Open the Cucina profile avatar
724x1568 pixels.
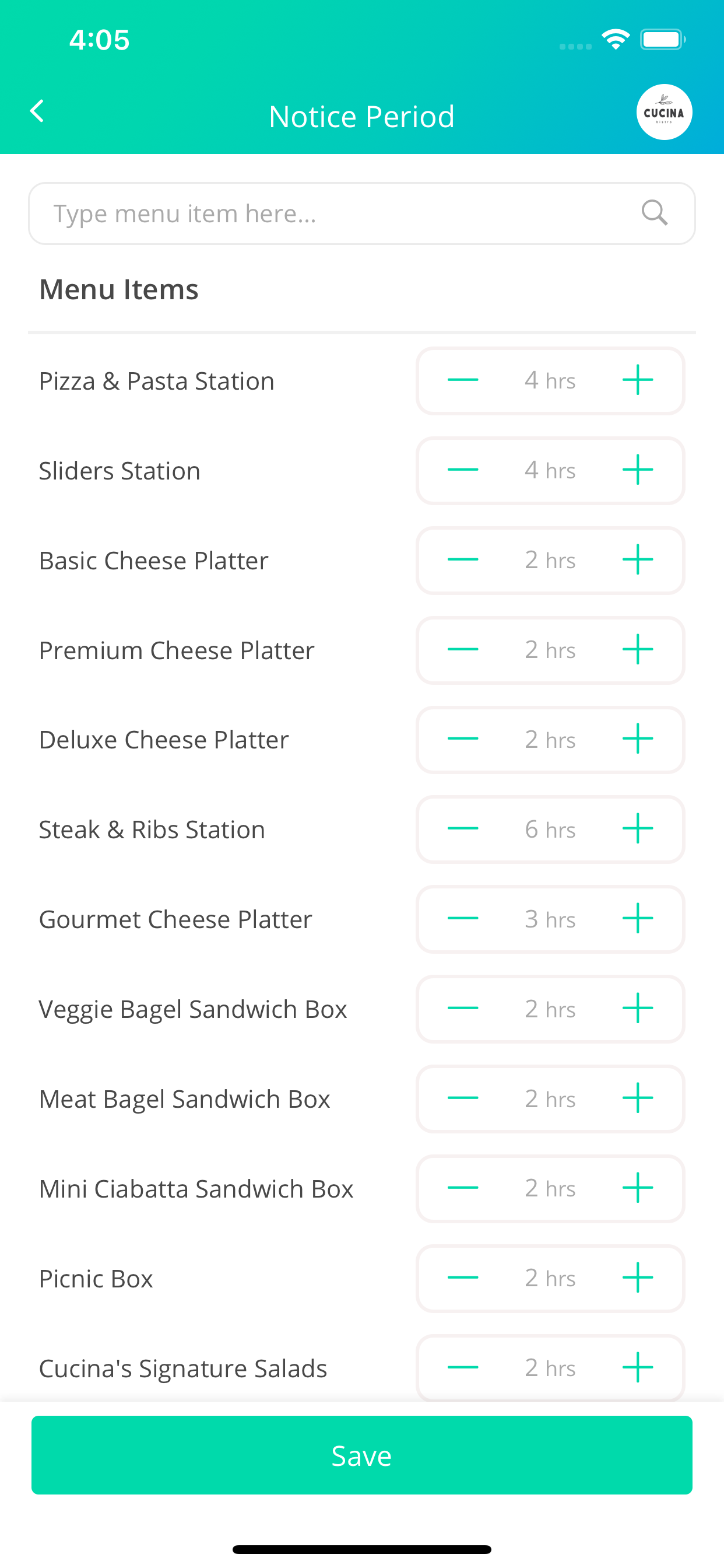(664, 113)
